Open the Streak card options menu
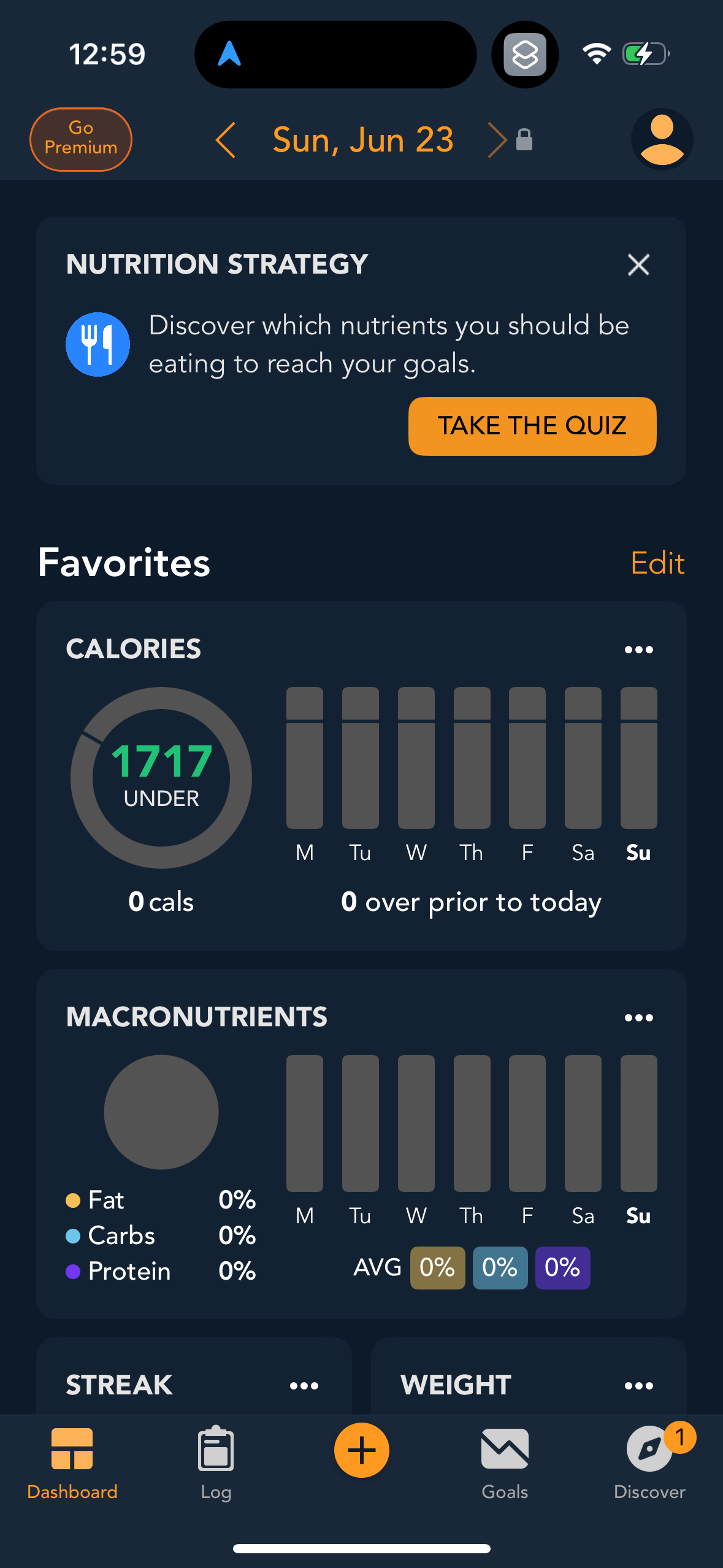The image size is (723, 1568). pyautogui.click(x=305, y=1385)
